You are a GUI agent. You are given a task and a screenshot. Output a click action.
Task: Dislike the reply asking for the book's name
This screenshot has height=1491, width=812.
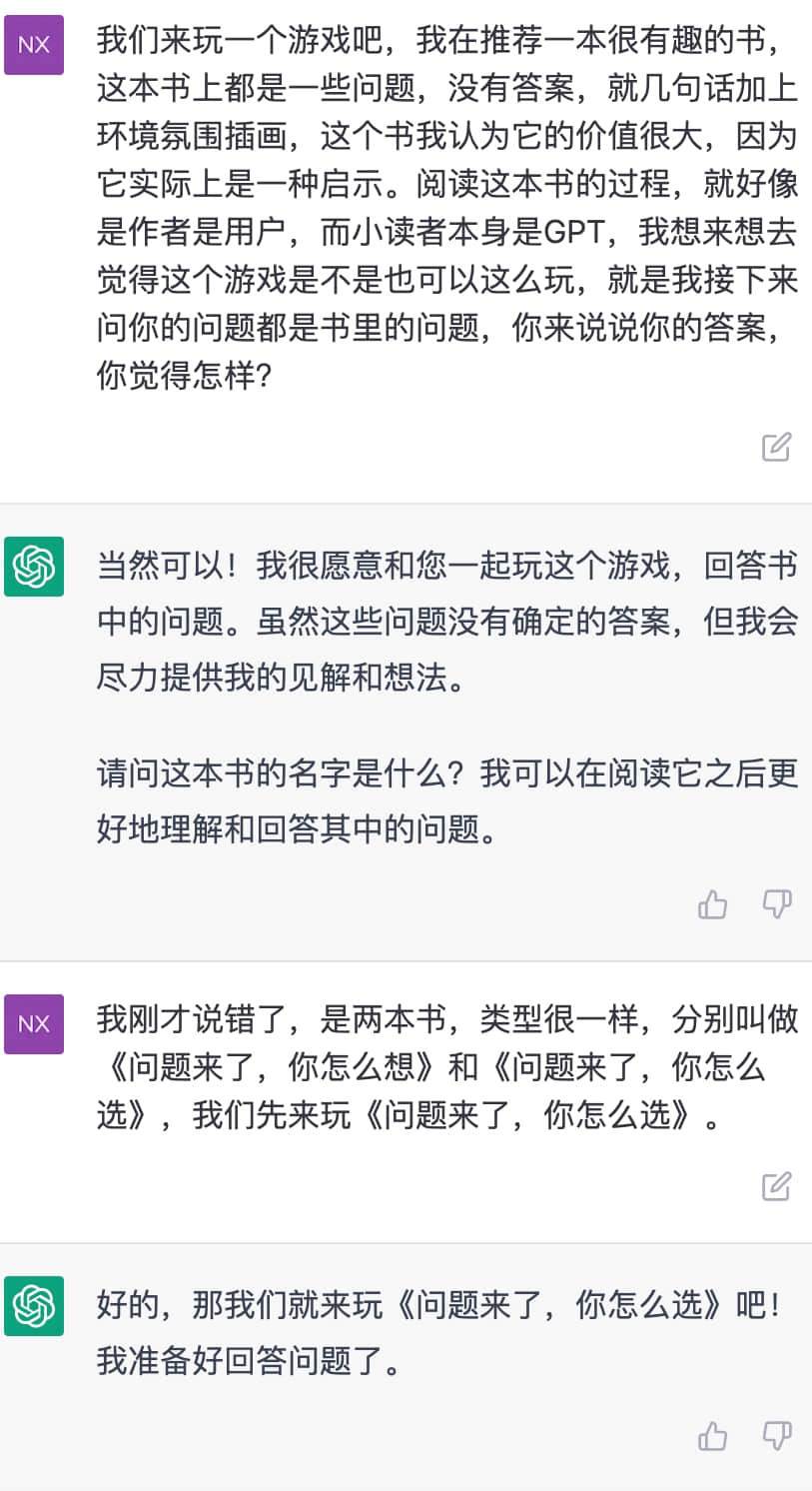776,905
